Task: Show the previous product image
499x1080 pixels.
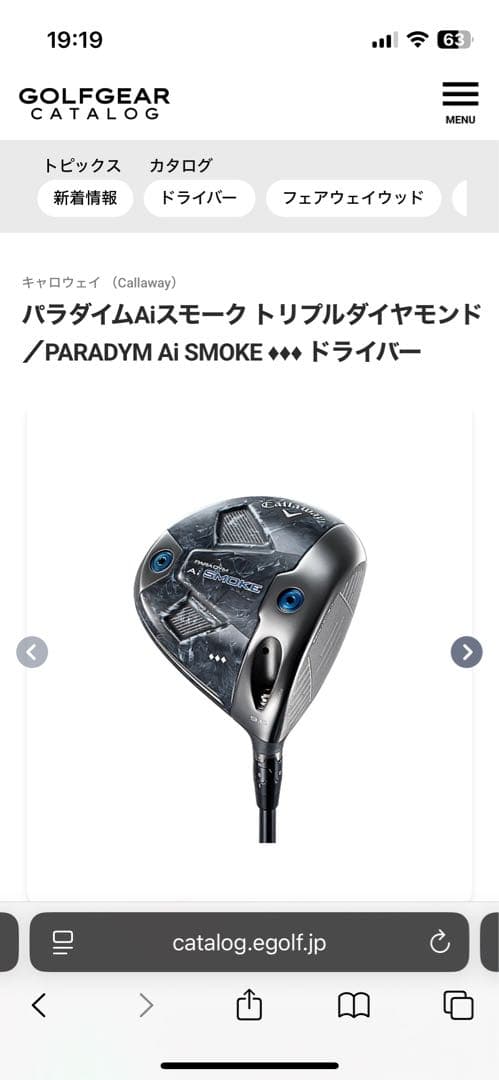Action: click(32, 652)
